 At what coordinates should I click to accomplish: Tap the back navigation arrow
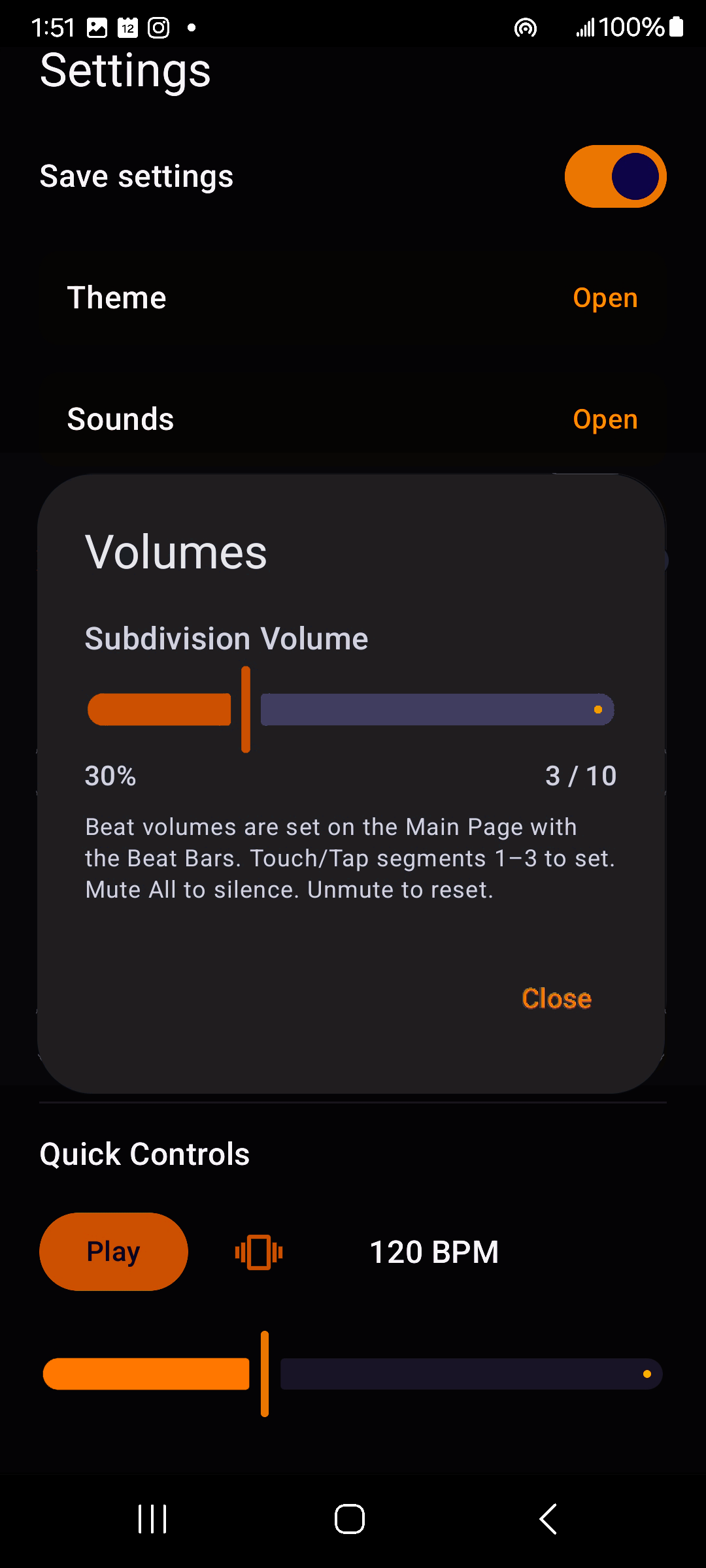(x=547, y=1518)
